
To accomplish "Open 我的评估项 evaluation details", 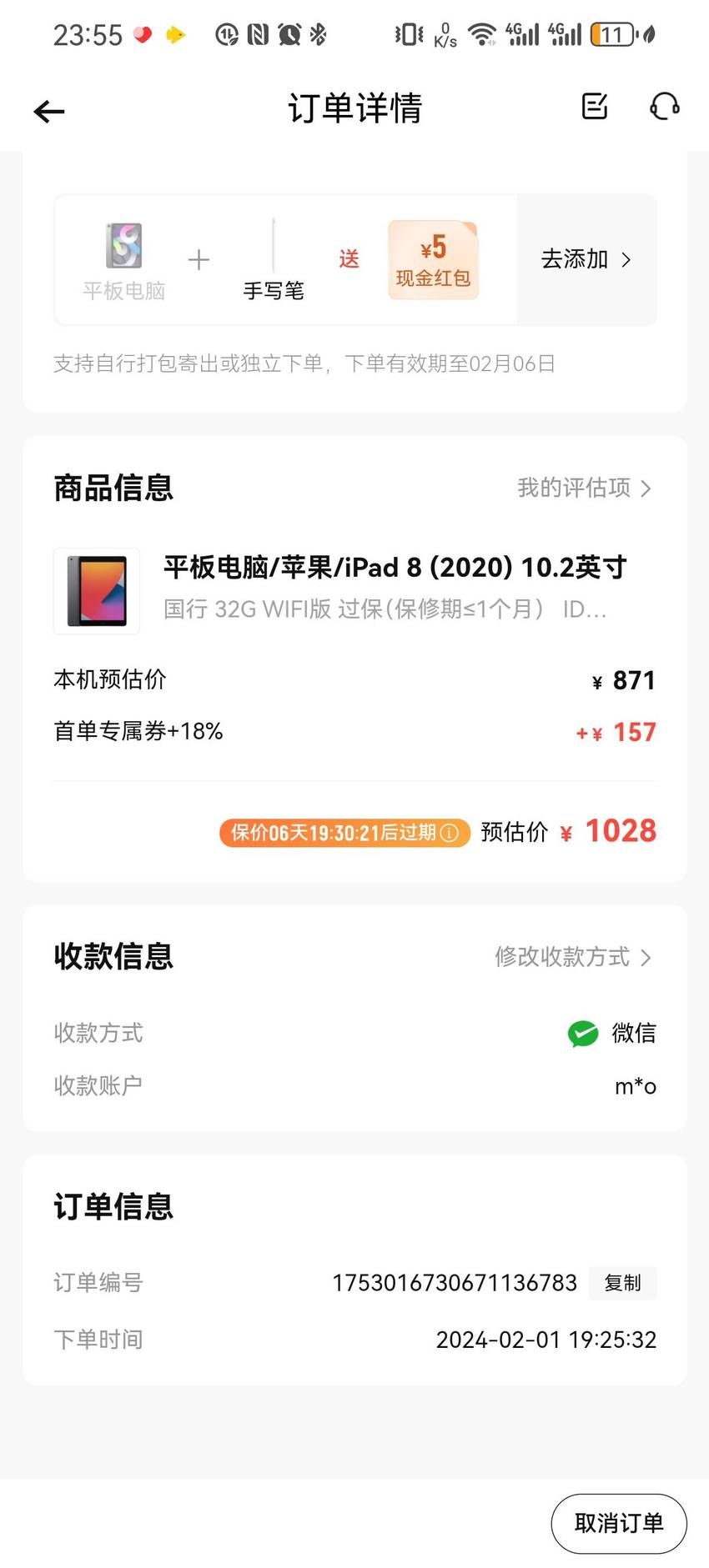I will pyautogui.click(x=584, y=488).
